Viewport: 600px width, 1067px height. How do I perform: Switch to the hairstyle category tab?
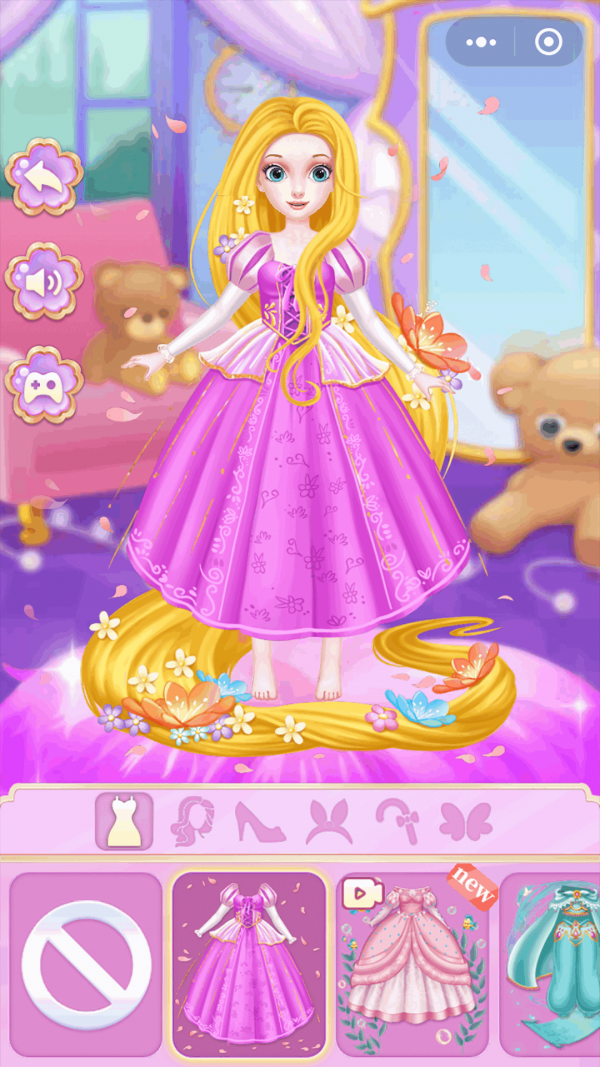[x=191, y=821]
